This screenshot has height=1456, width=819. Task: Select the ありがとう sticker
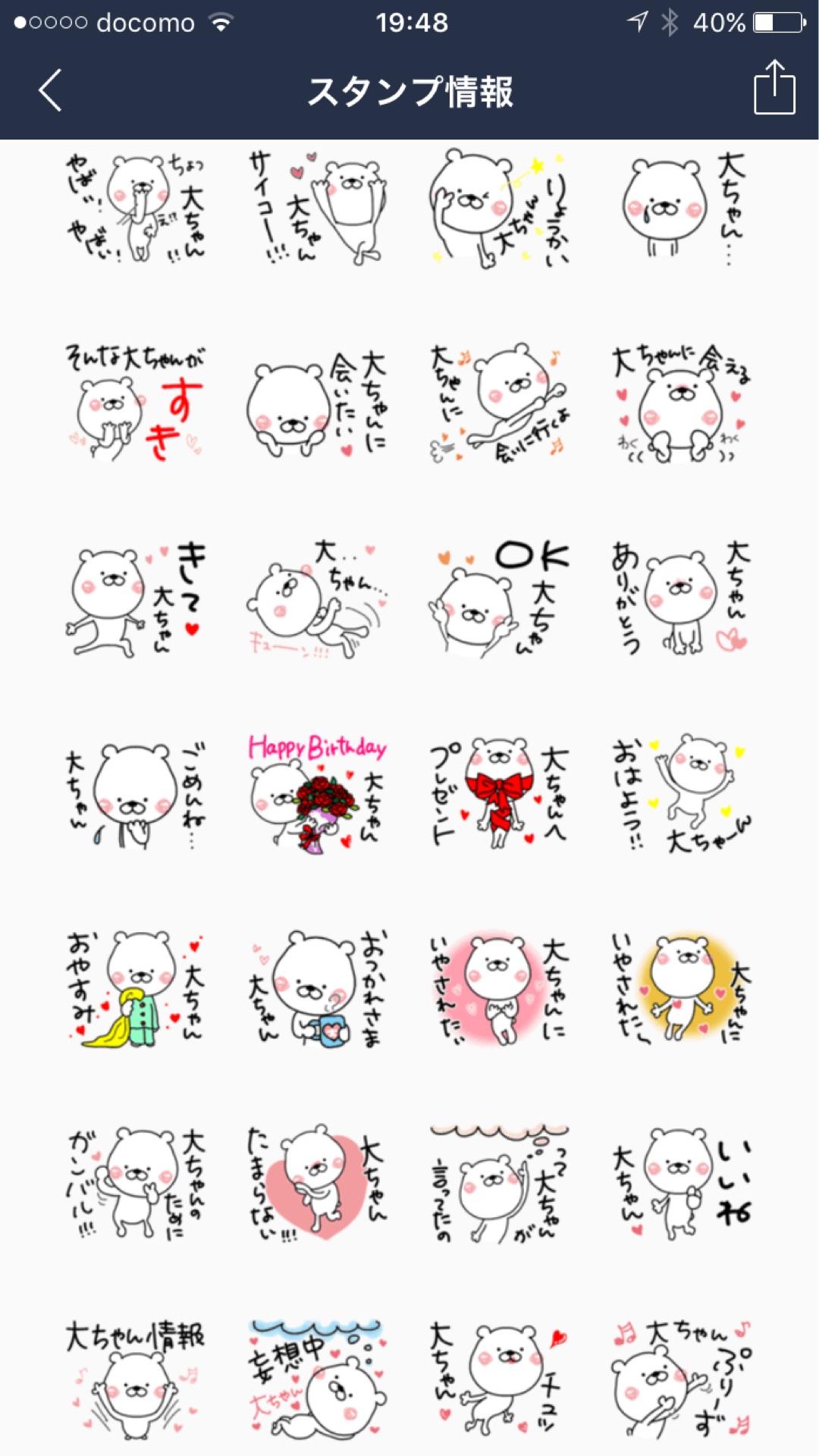pos(681,598)
